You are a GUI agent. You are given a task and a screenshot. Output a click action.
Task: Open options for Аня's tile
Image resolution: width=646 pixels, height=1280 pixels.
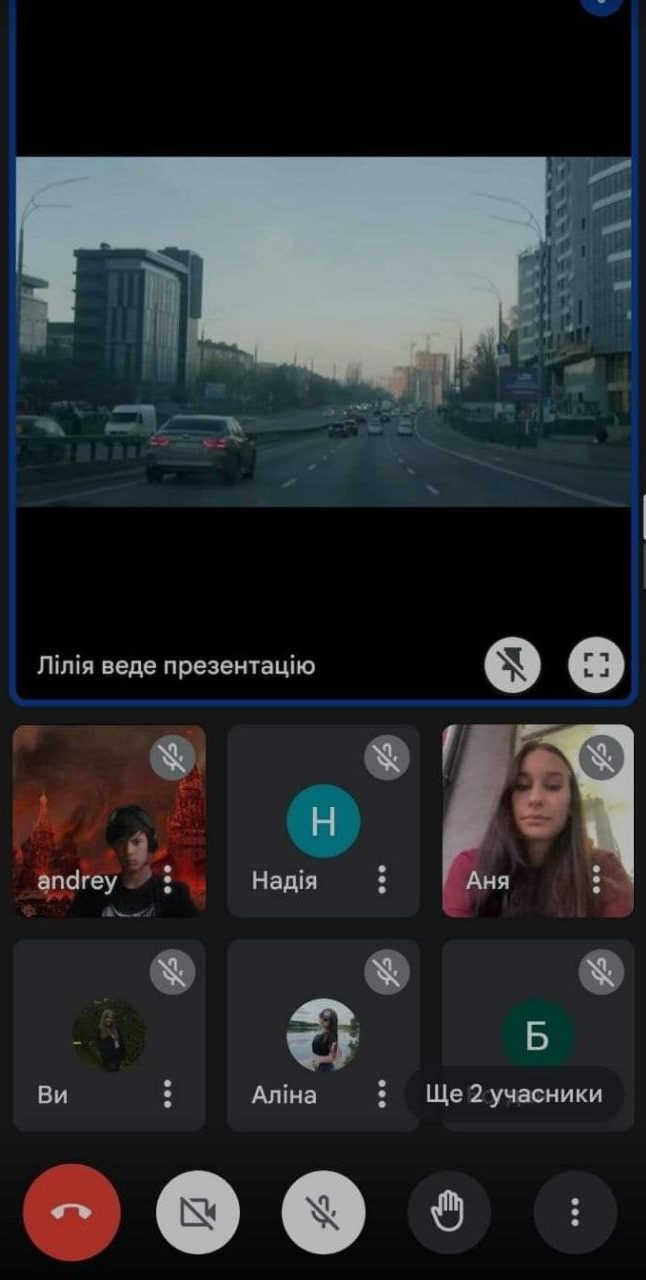[x=596, y=880]
